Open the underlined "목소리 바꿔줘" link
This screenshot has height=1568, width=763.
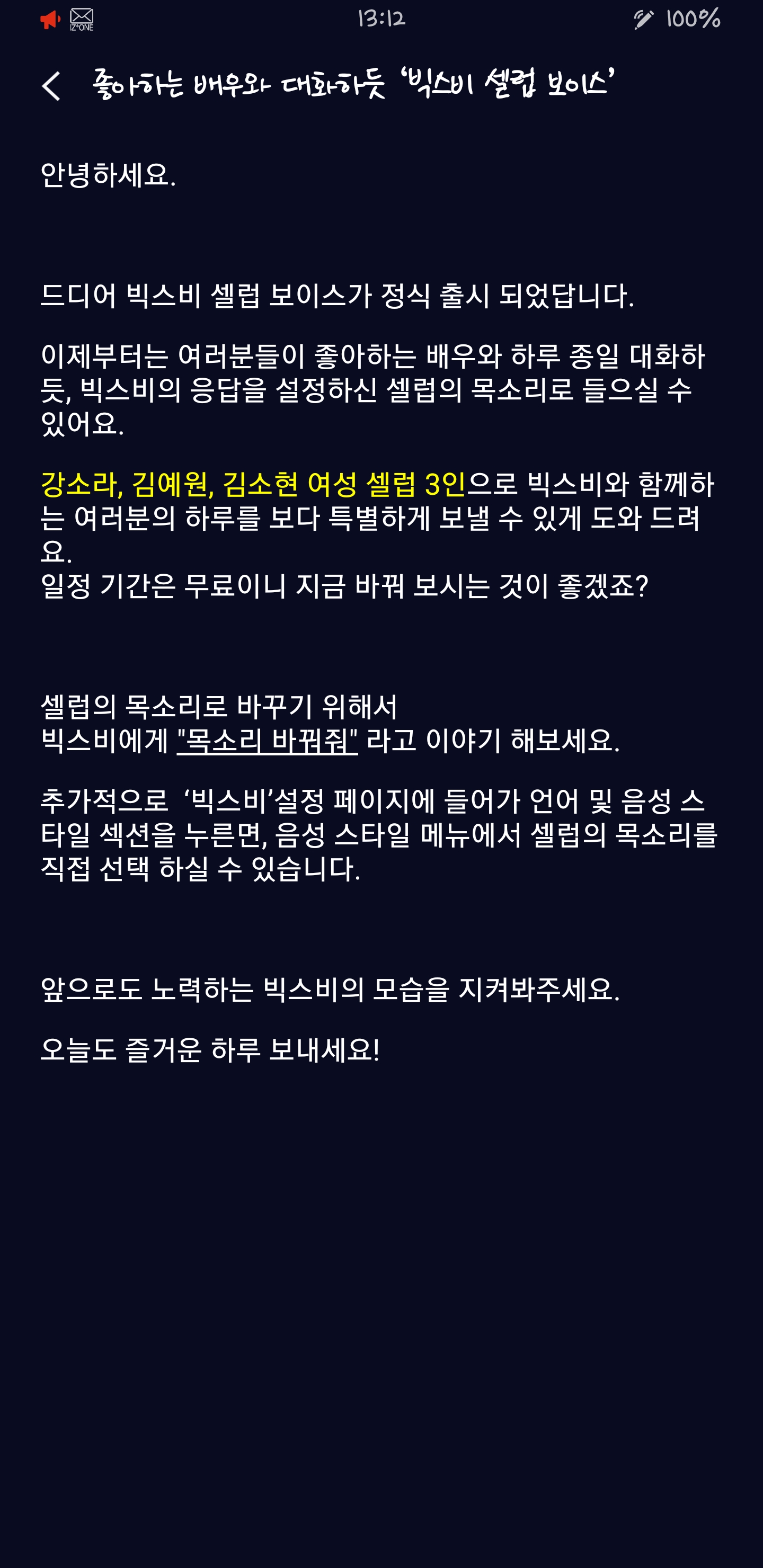(x=268, y=741)
